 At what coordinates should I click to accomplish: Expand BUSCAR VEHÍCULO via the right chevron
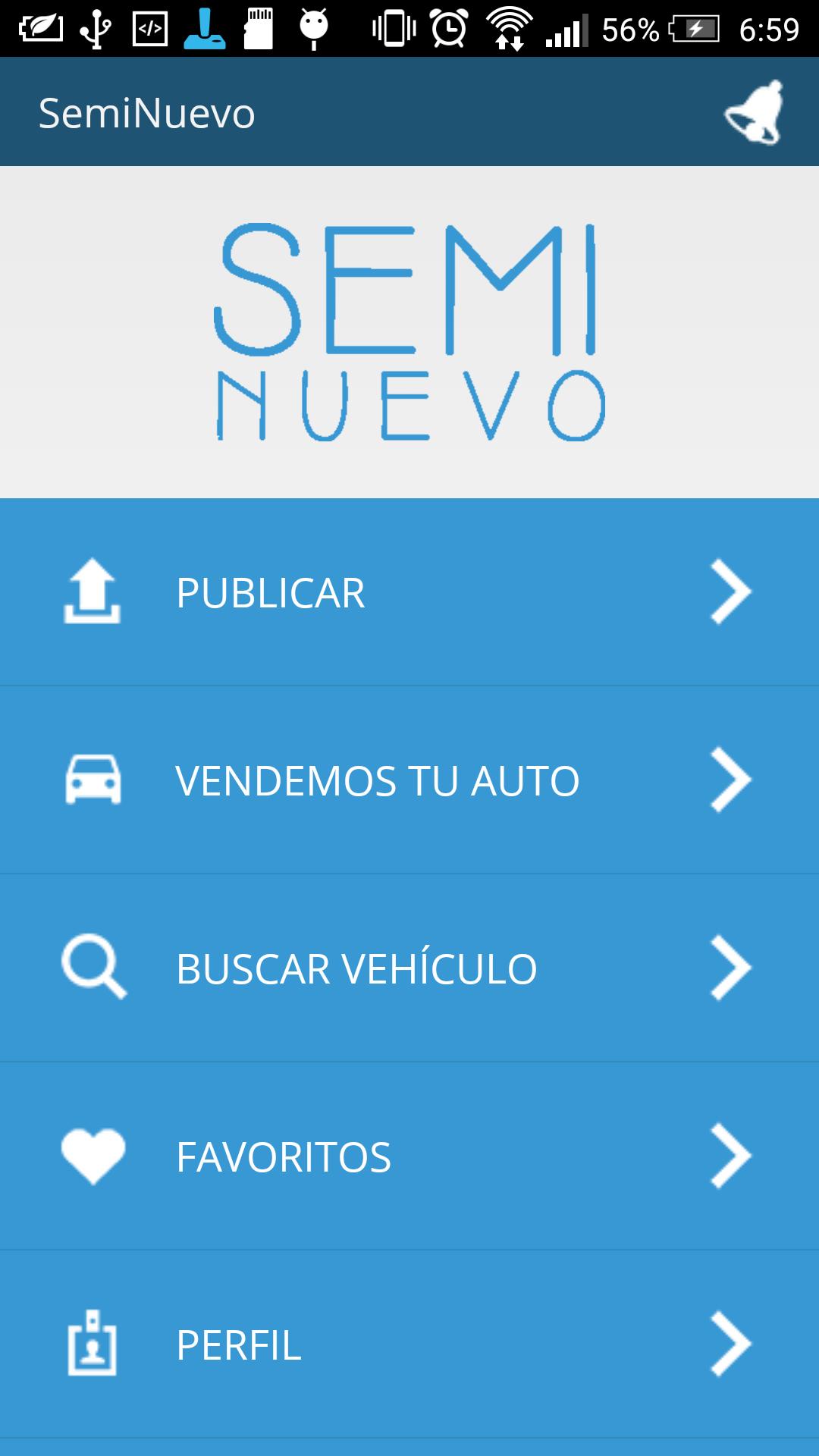[729, 965]
